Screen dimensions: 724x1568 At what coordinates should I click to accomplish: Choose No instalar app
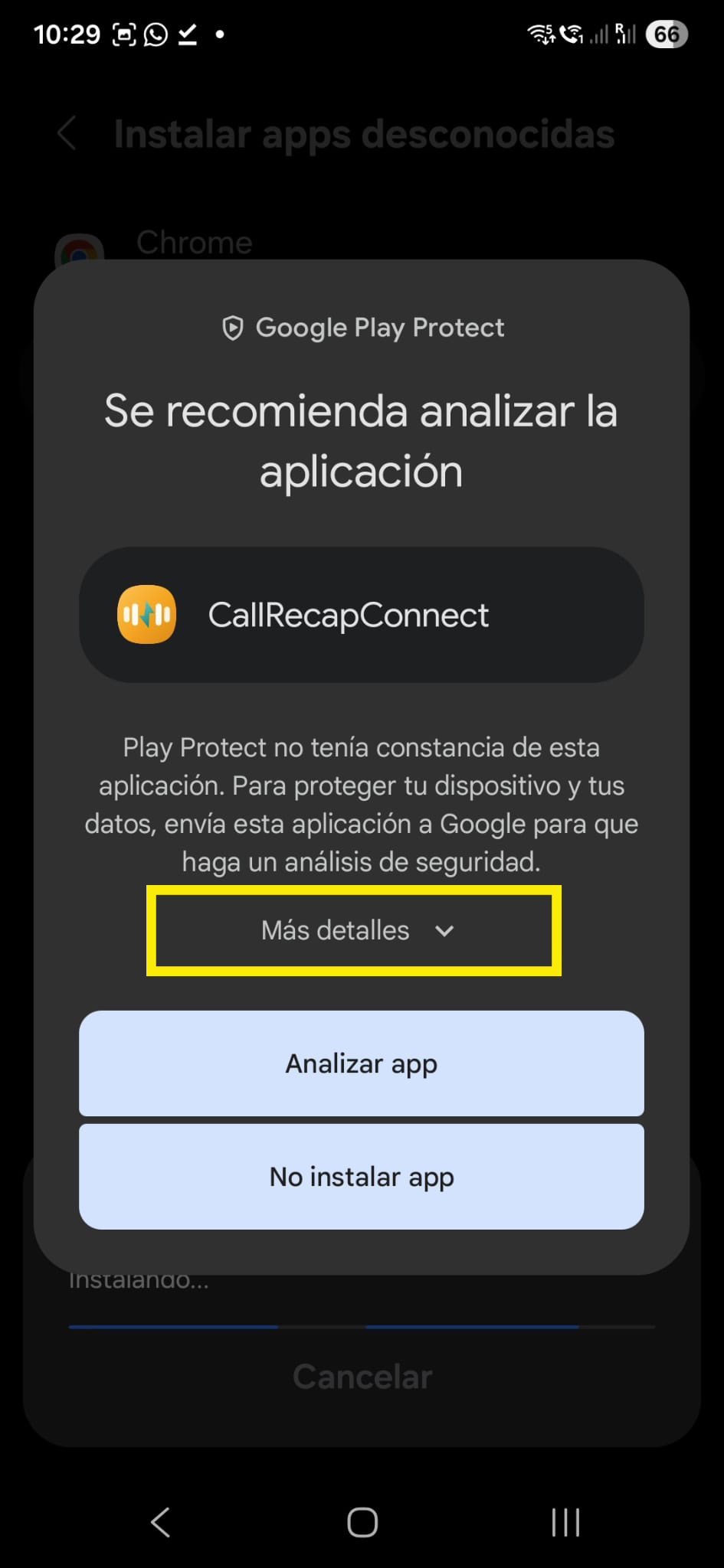click(361, 1177)
